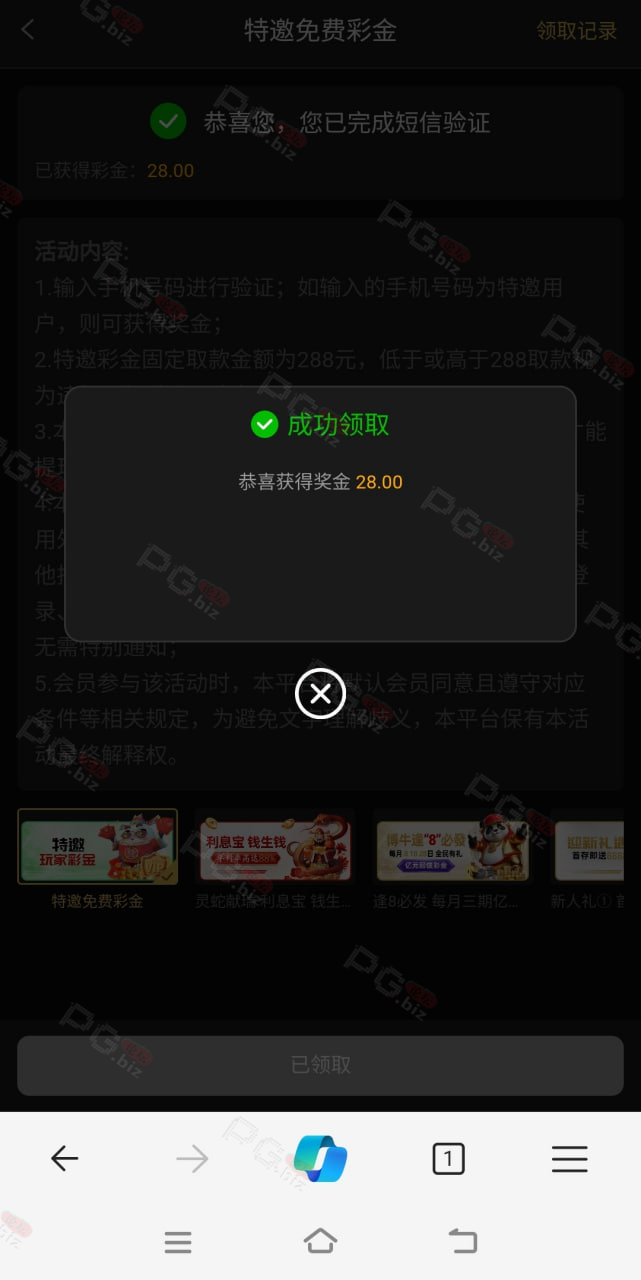Go back using the top-left arrow
The height and width of the screenshot is (1280, 641).
point(28,30)
